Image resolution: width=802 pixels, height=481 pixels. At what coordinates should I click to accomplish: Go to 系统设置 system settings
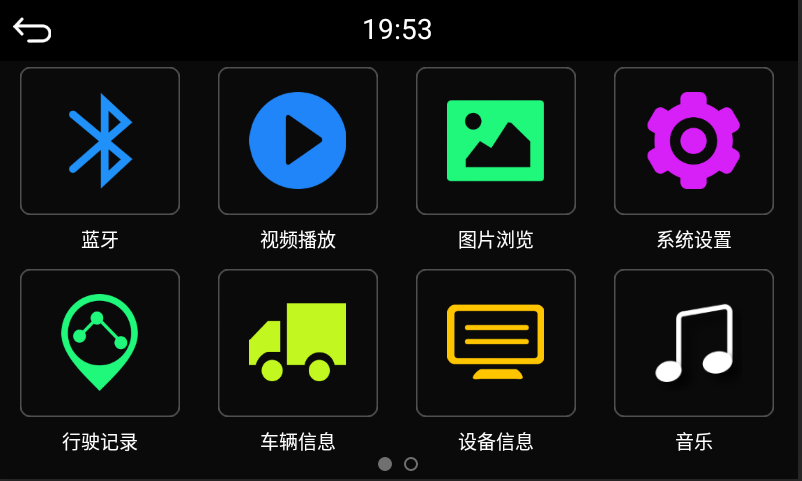693,141
